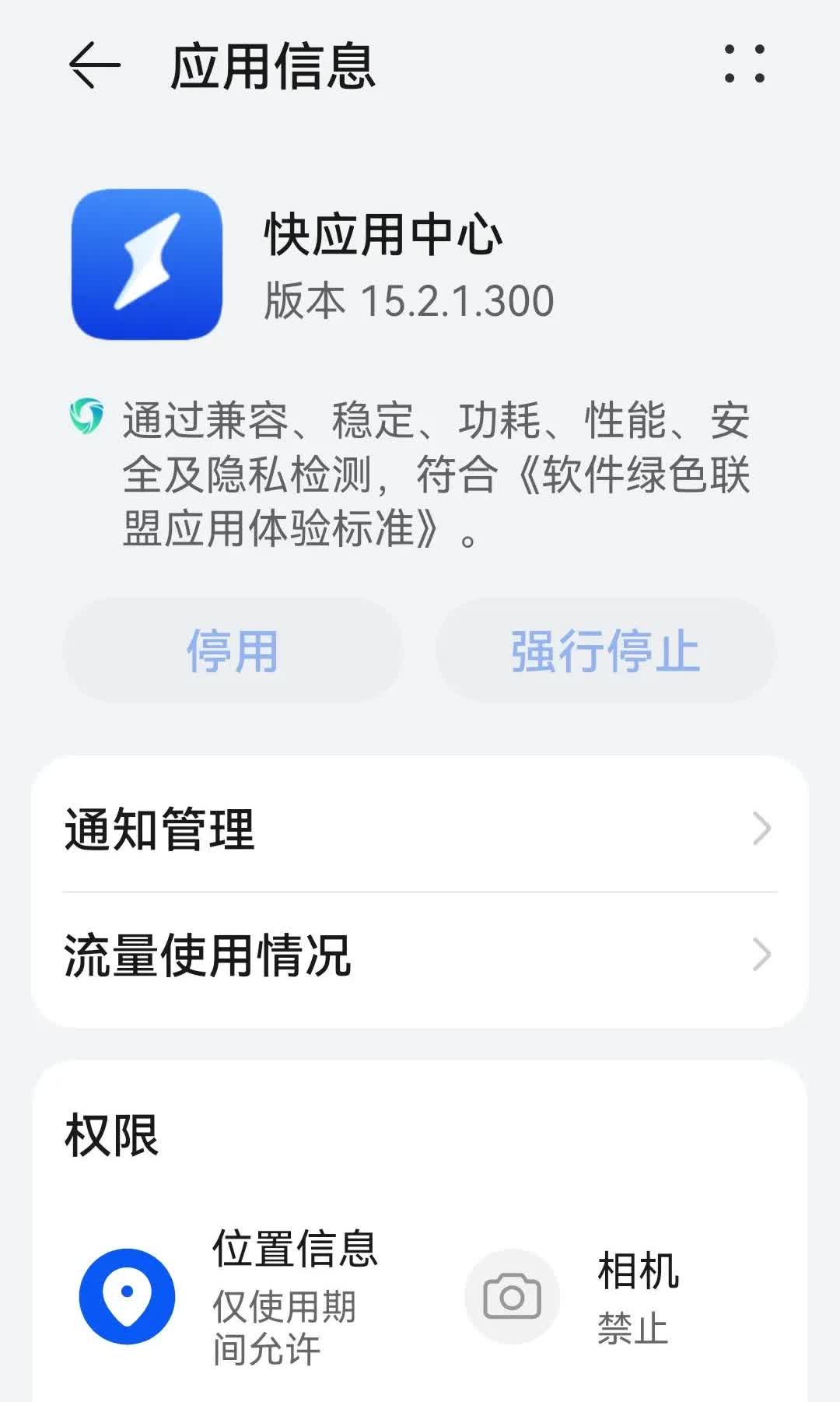Open the 相机 permission

coord(574,1297)
